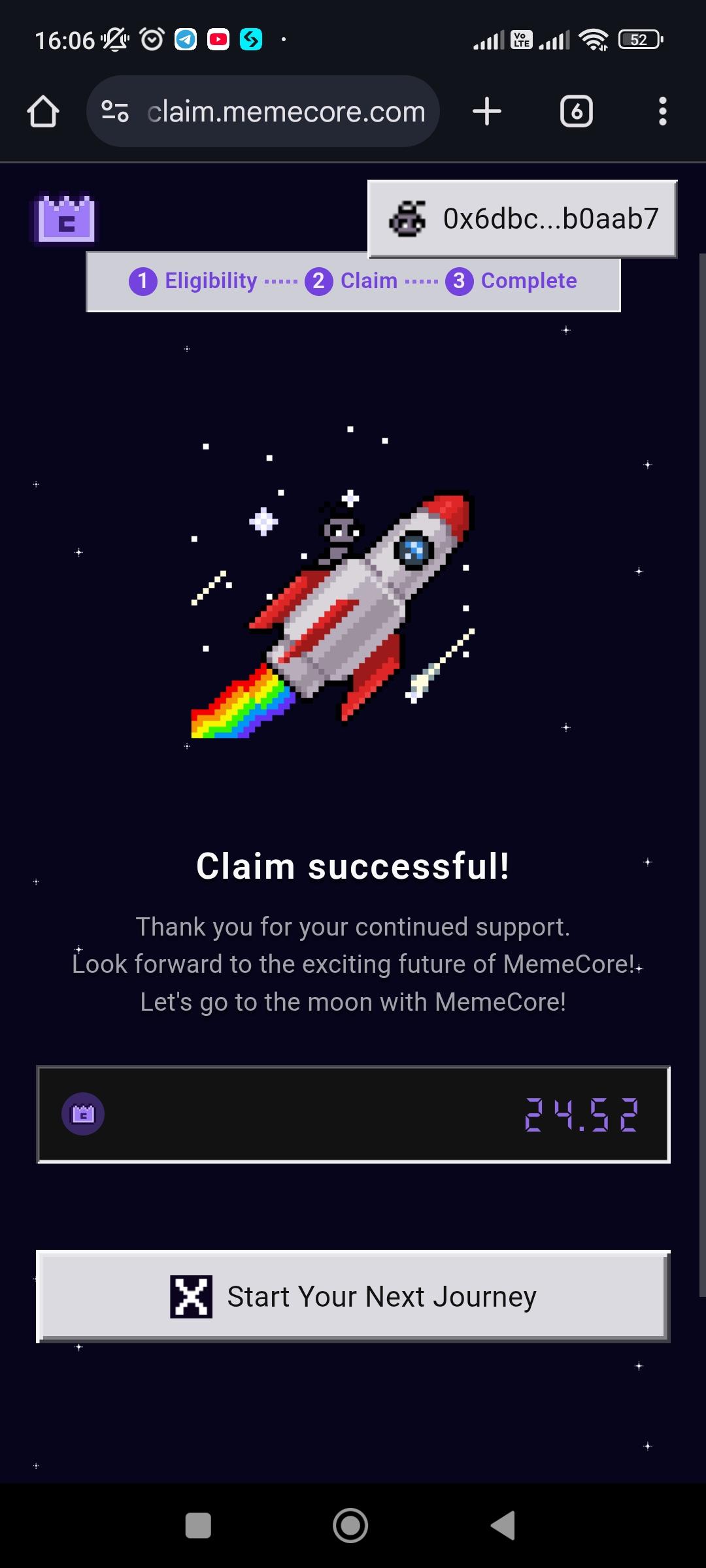The height and width of the screenshot is (1568, 706).
Task: Open site settings icon in address bar
Action: click(115, 112)
